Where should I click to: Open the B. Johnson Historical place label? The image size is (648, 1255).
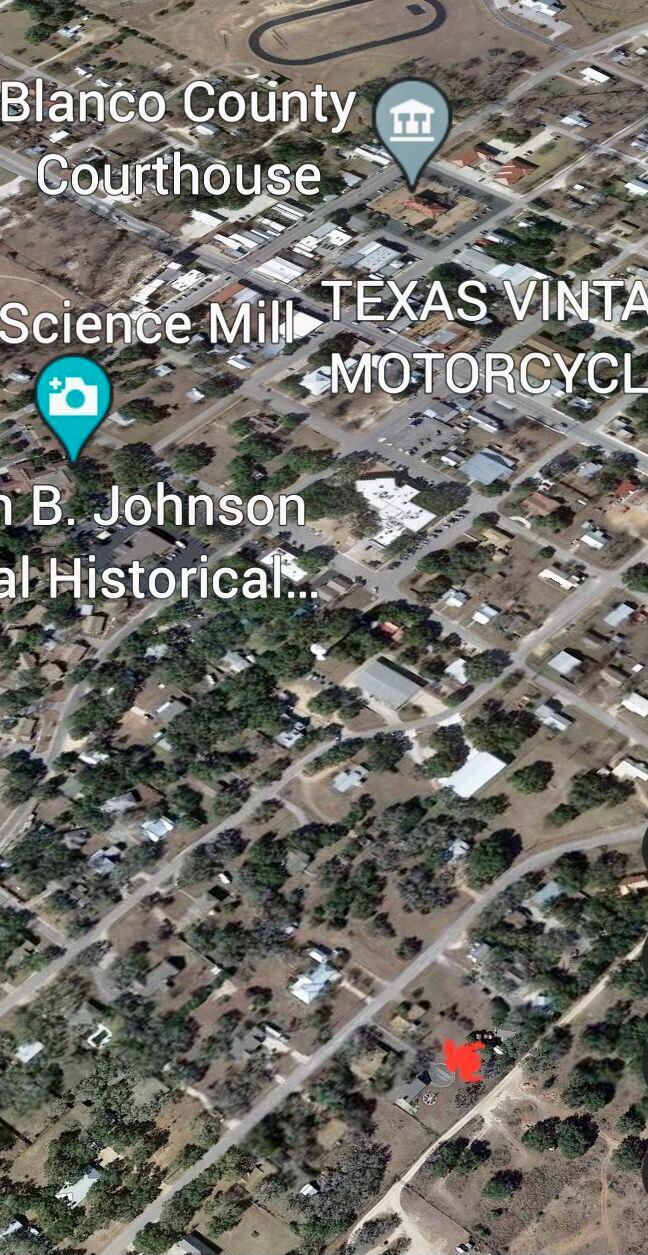click(155, 543)
